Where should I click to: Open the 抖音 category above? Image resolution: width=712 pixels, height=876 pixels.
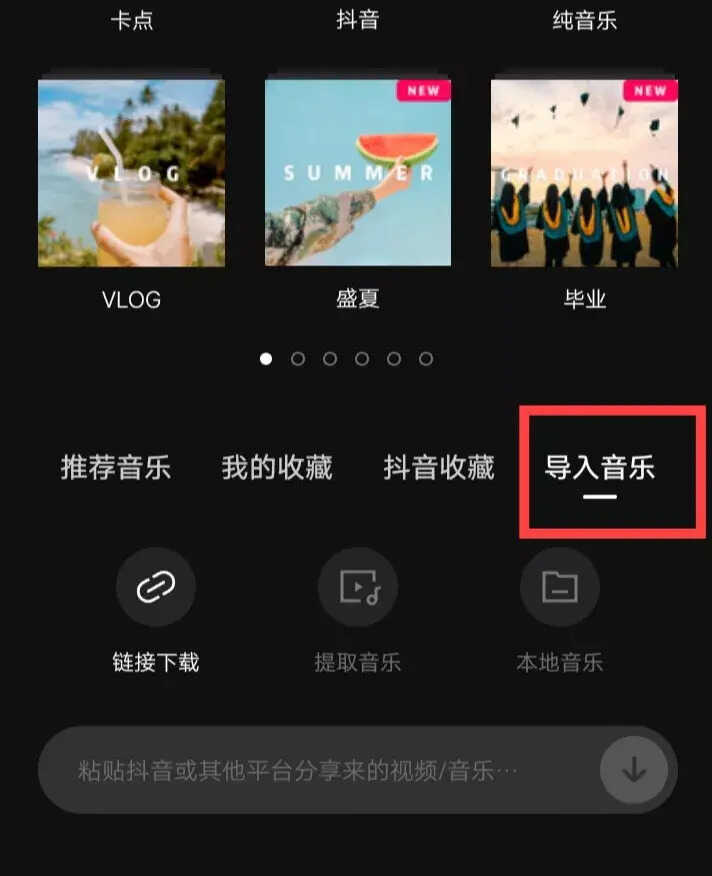(x=358, y=20)
